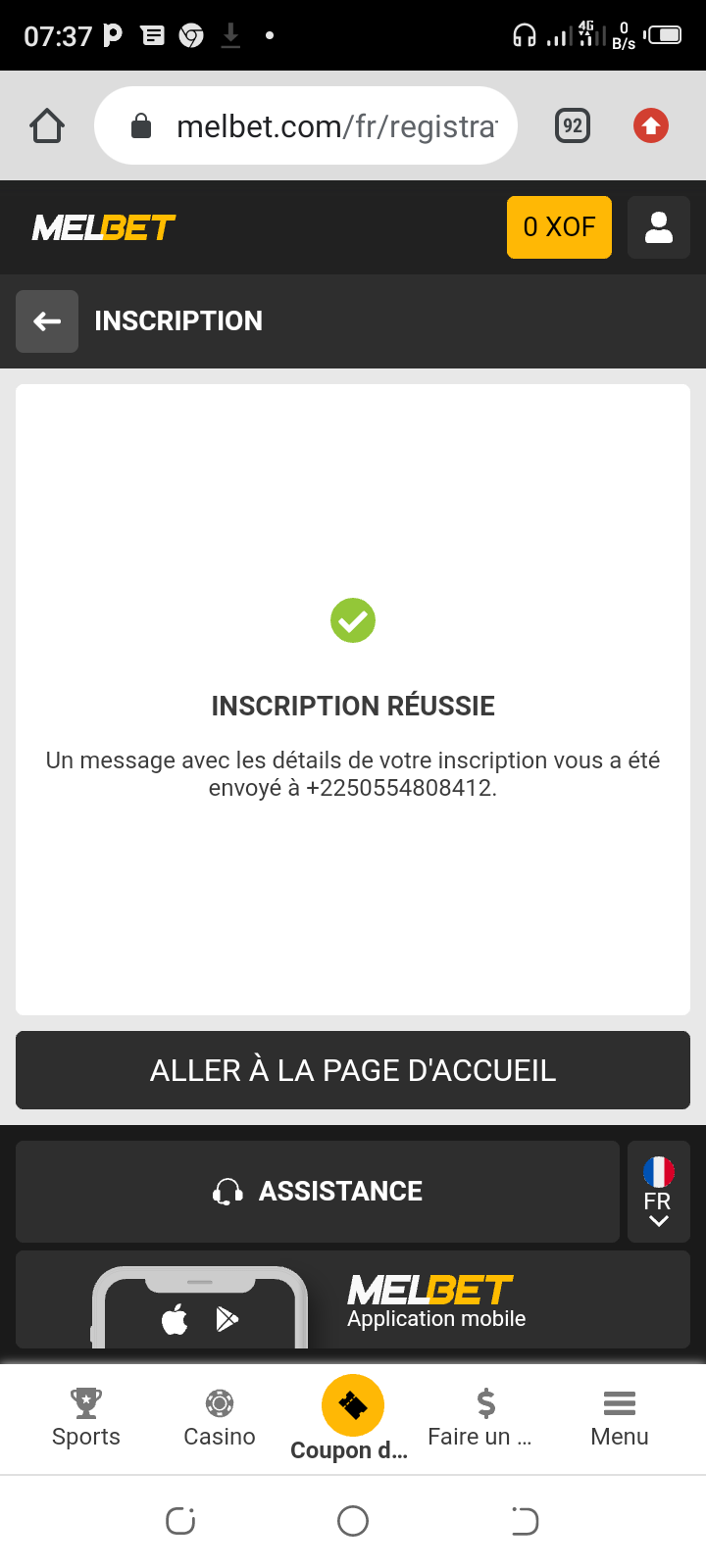
Task: Tap the red browser update arrow
Action: pos(651,125)
